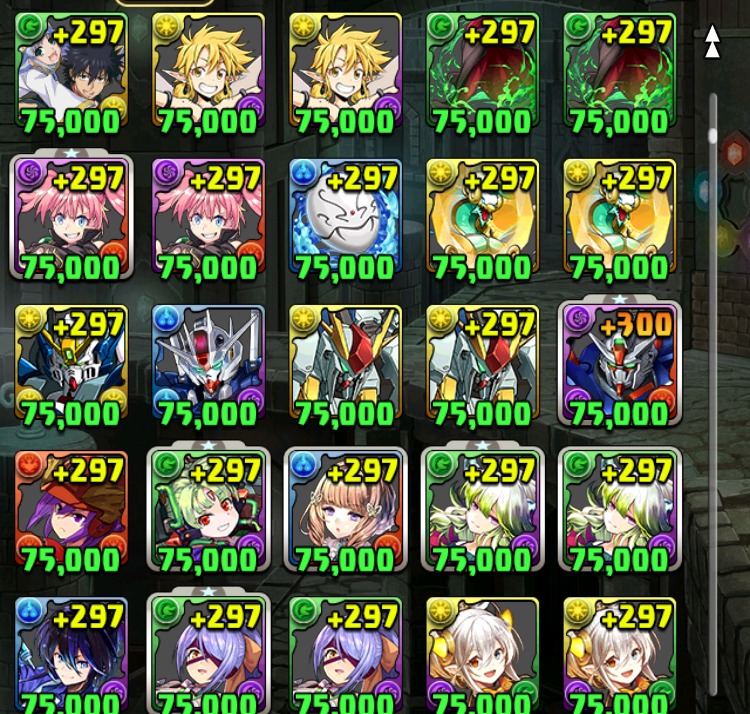Screen dimensions: 750x714
Task: Choose the yellow winged mecha showing +297
Action: point(482,366)
